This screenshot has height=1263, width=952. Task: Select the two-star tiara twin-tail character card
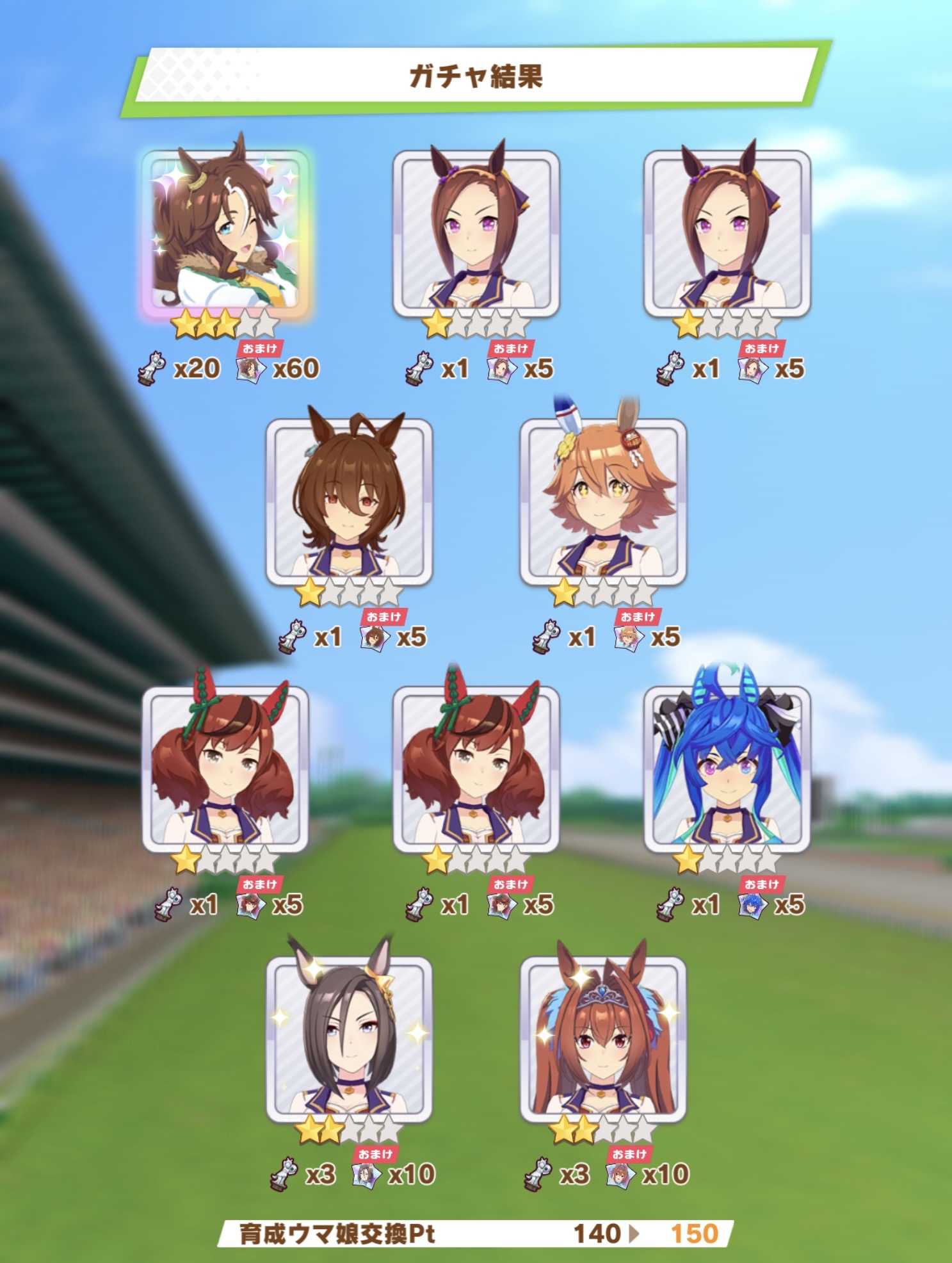603,1040
